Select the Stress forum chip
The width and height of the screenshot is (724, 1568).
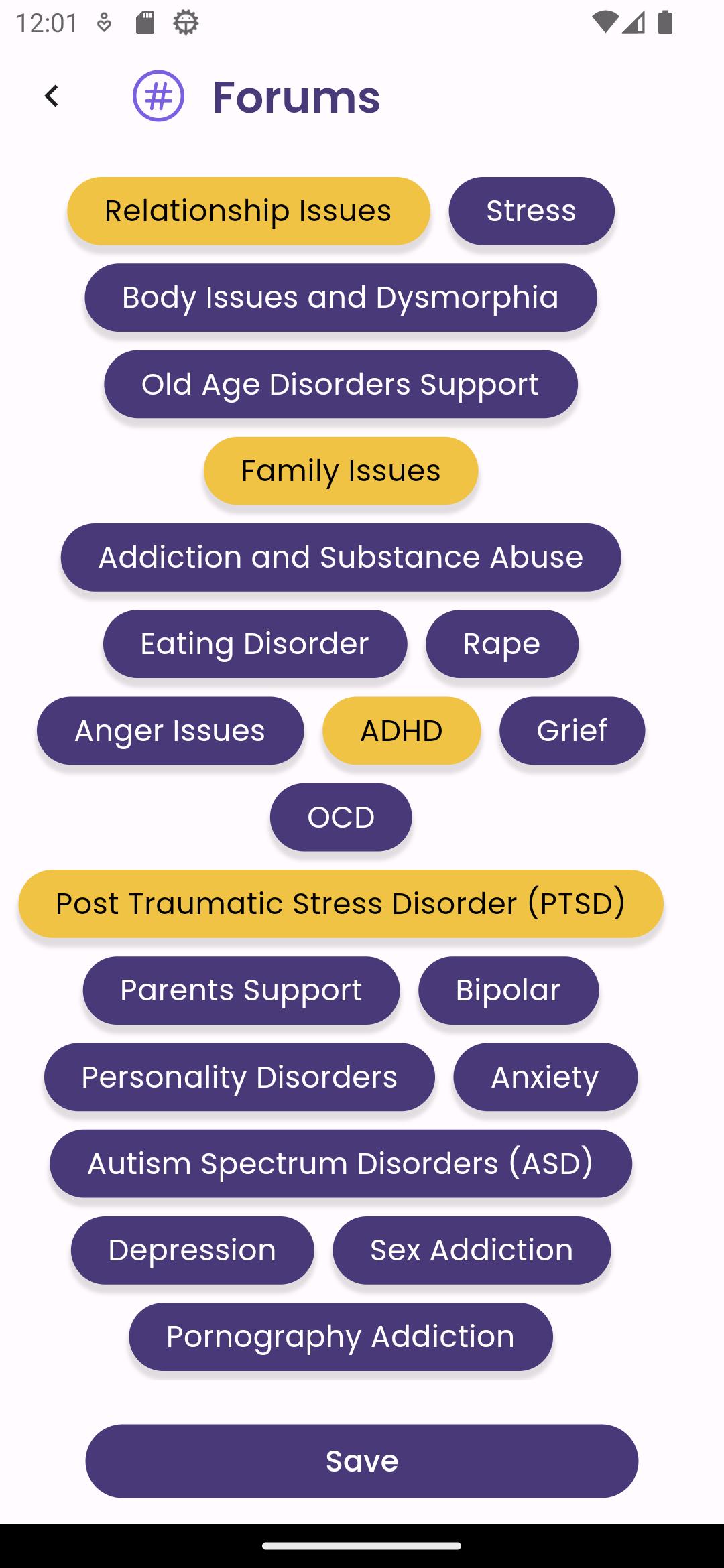(531, 211)
